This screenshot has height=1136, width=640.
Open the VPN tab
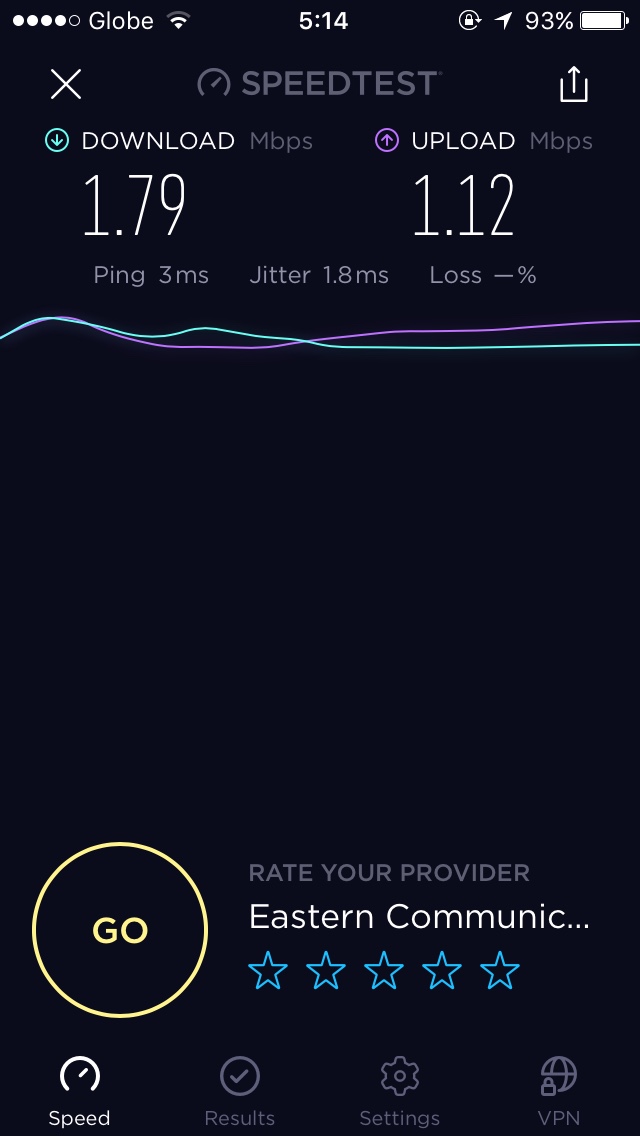click(559, 1091)
